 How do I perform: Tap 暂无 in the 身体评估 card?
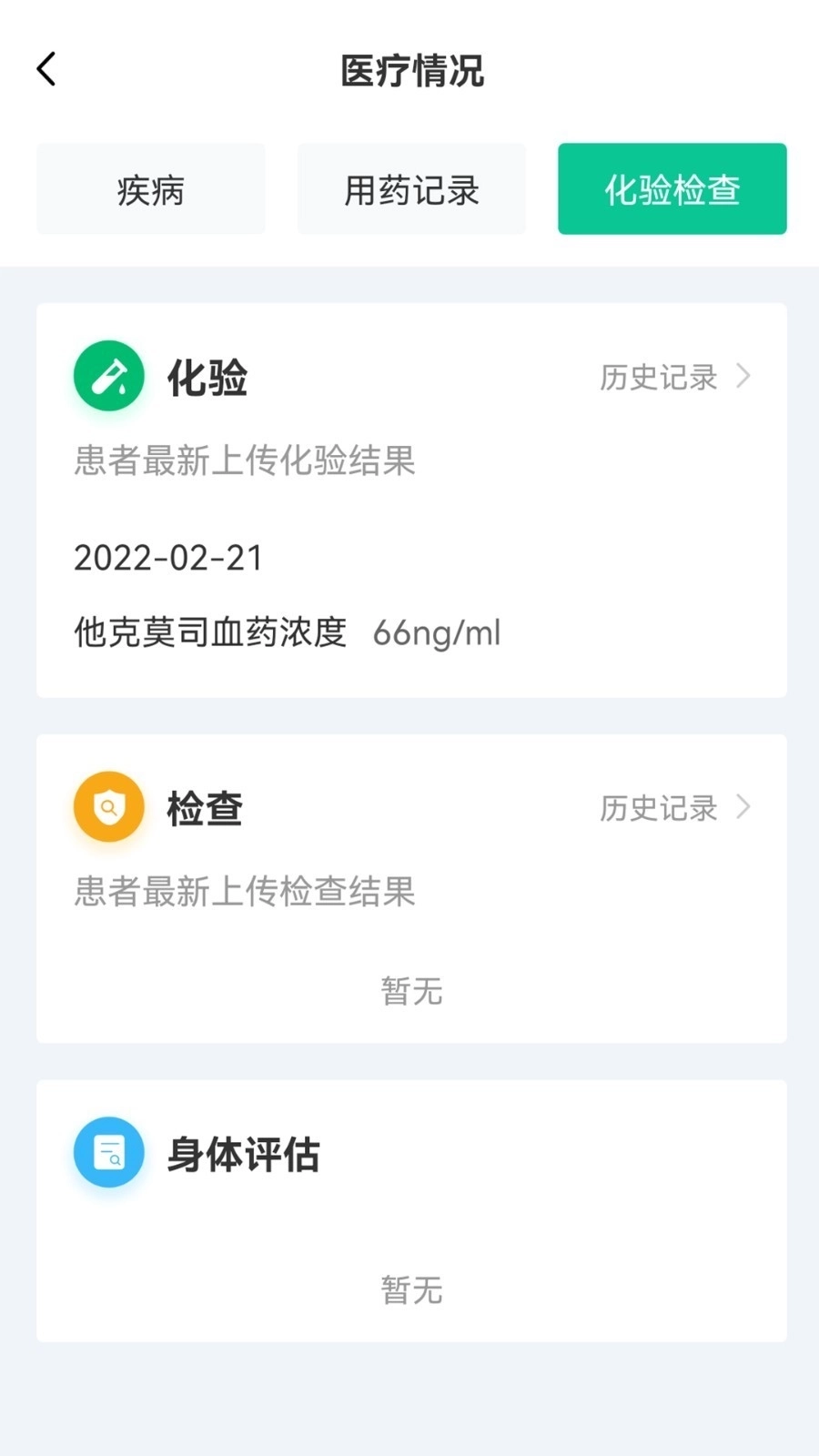(411, 1290)
